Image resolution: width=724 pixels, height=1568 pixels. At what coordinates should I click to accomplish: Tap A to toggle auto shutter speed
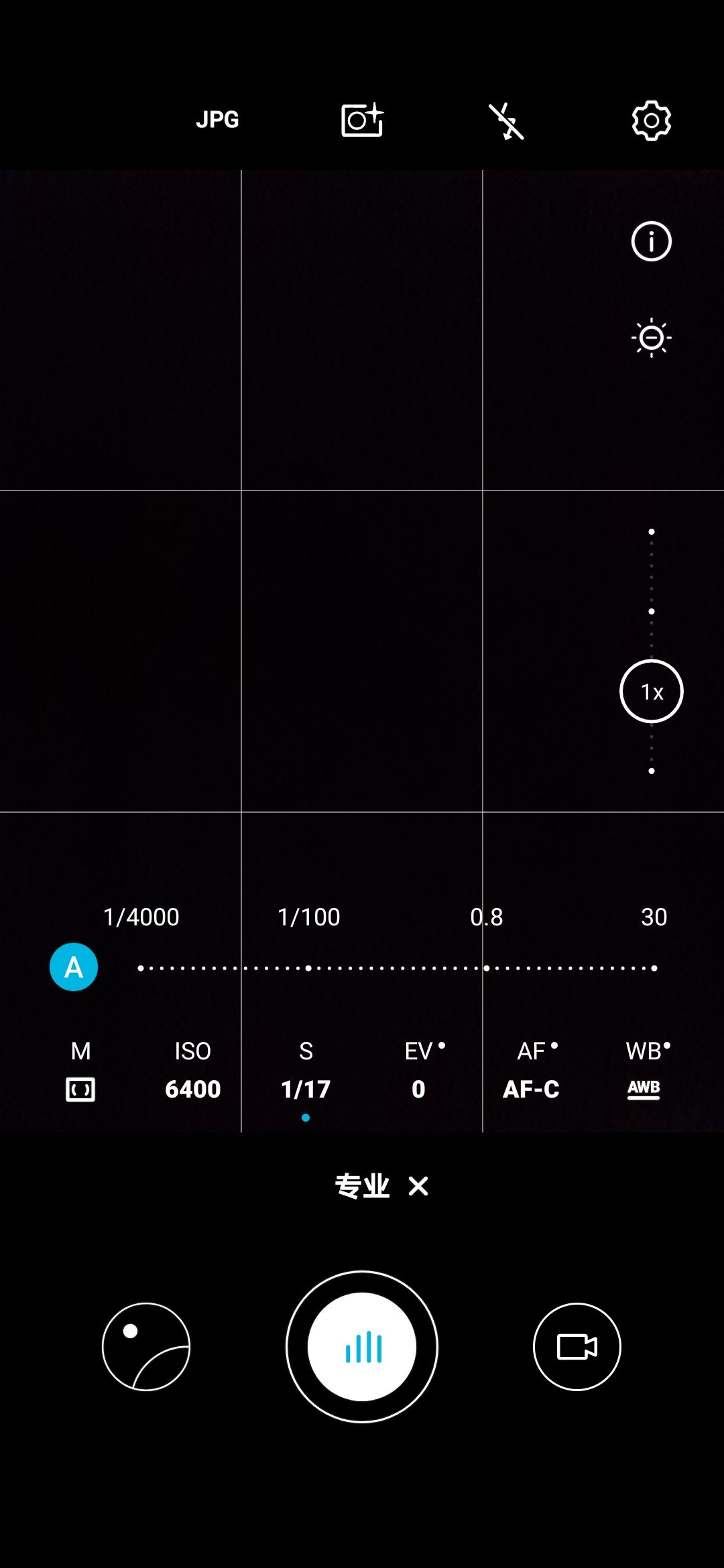(74, 966)
